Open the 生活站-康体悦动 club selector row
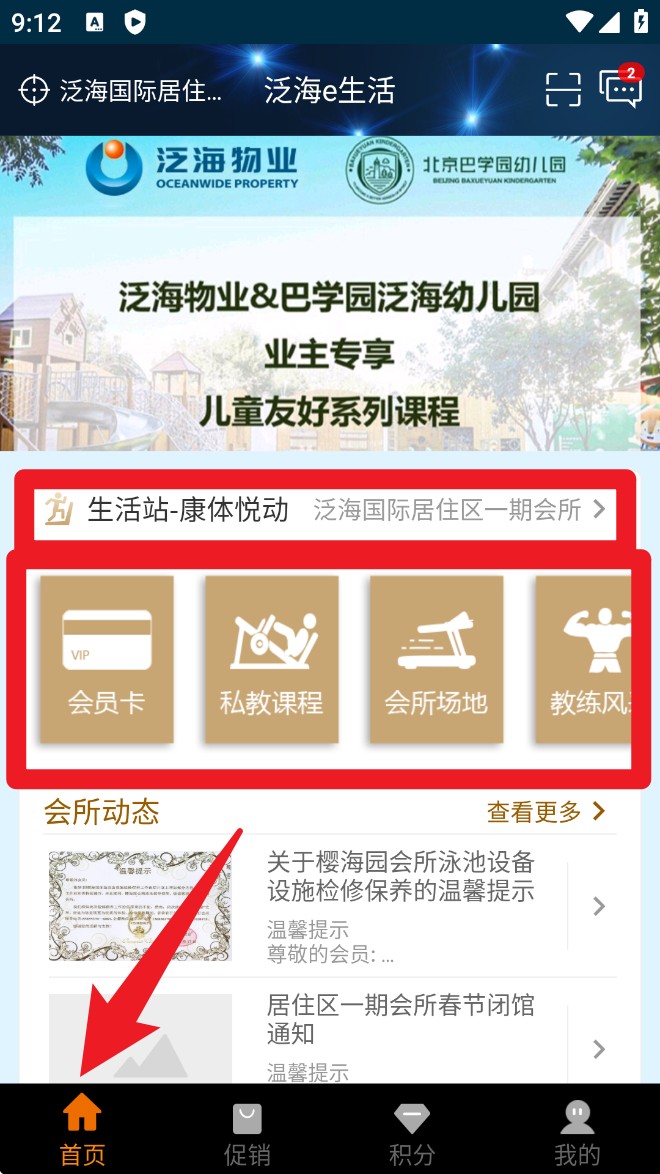660x1174 pixels. 326,511
